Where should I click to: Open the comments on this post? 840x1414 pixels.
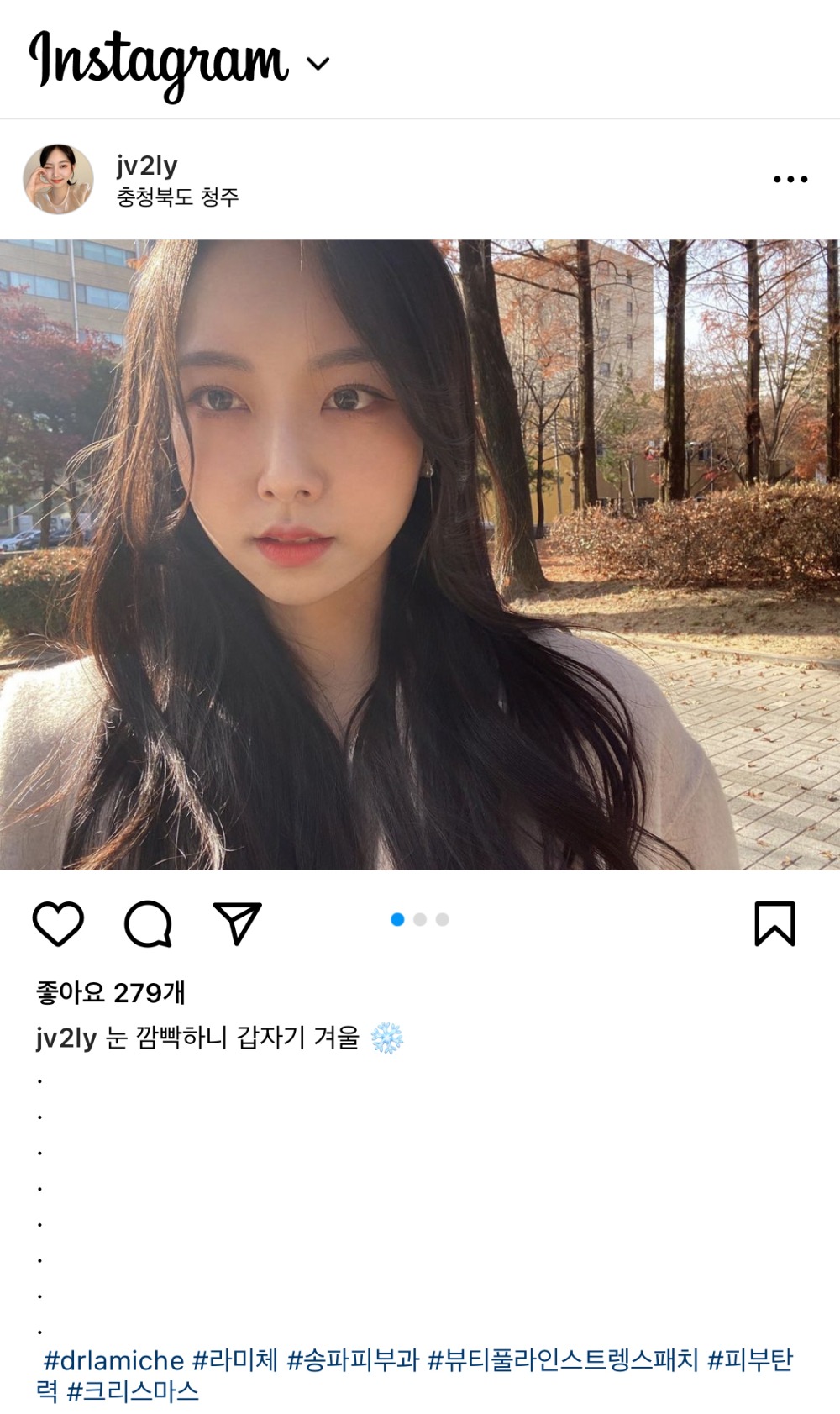(x=148, y=923)
